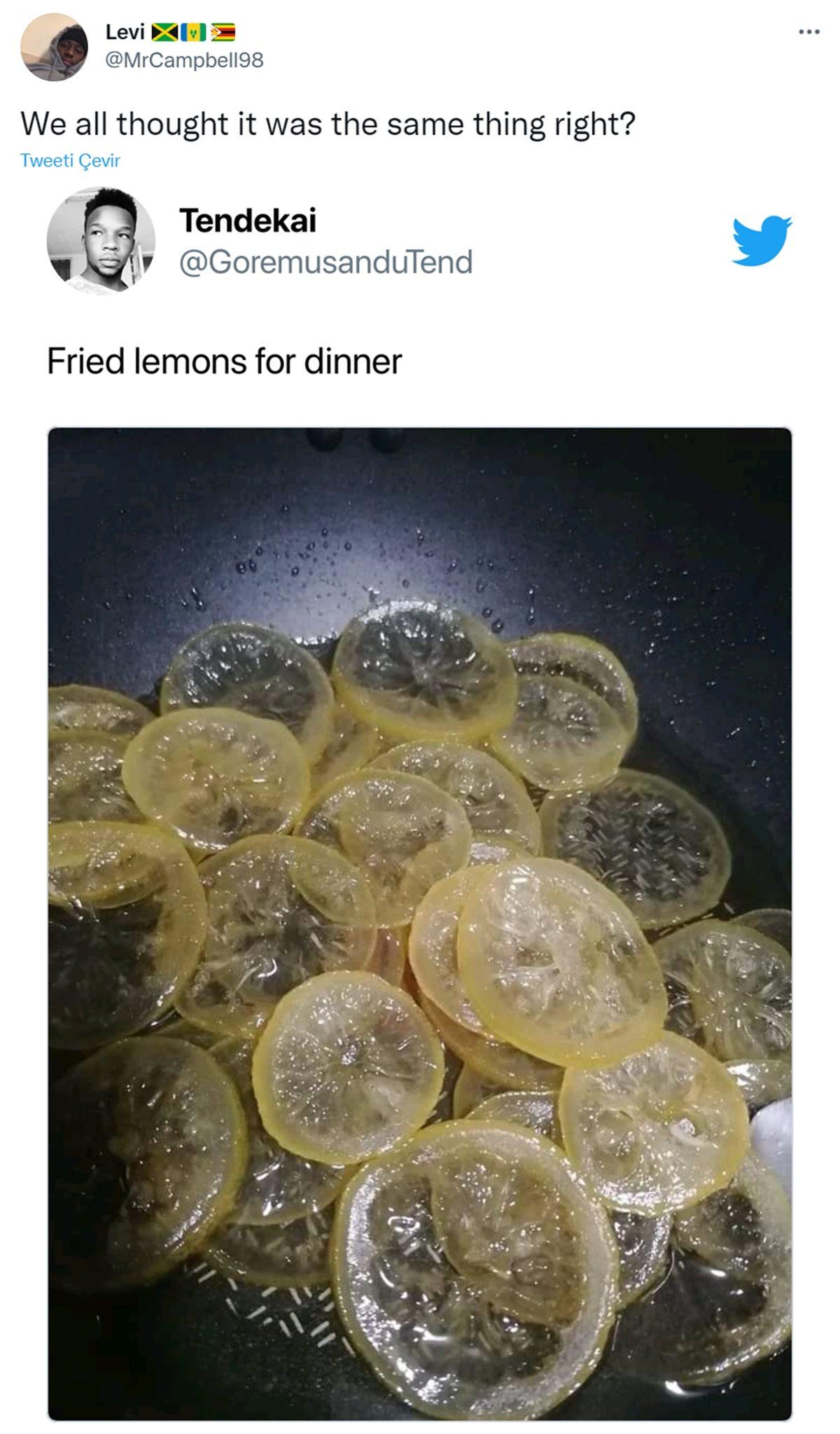Open the tweet's overflow menu
This screenshot has width=840, height=1434.
coord(808,32)
